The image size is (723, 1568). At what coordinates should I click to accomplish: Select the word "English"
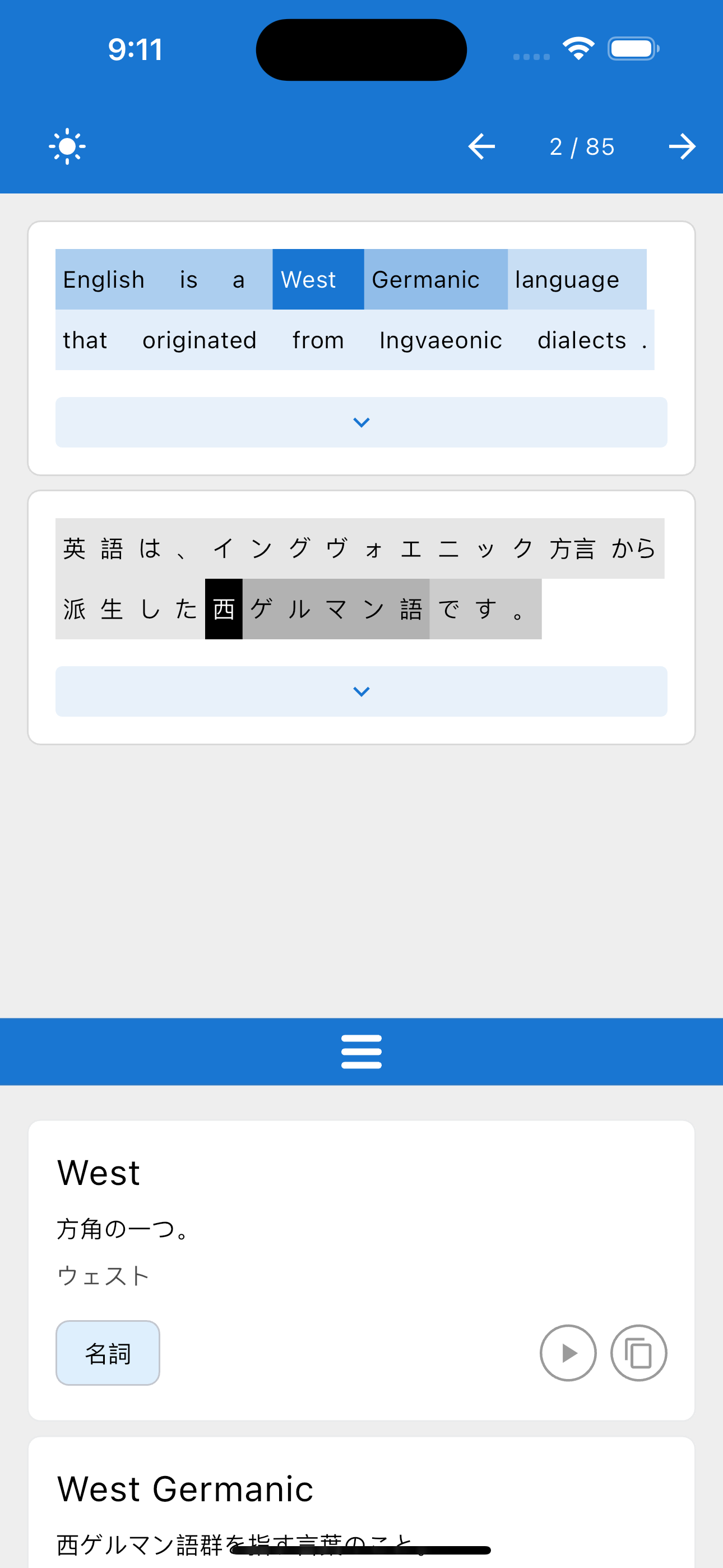coord(104,279)
